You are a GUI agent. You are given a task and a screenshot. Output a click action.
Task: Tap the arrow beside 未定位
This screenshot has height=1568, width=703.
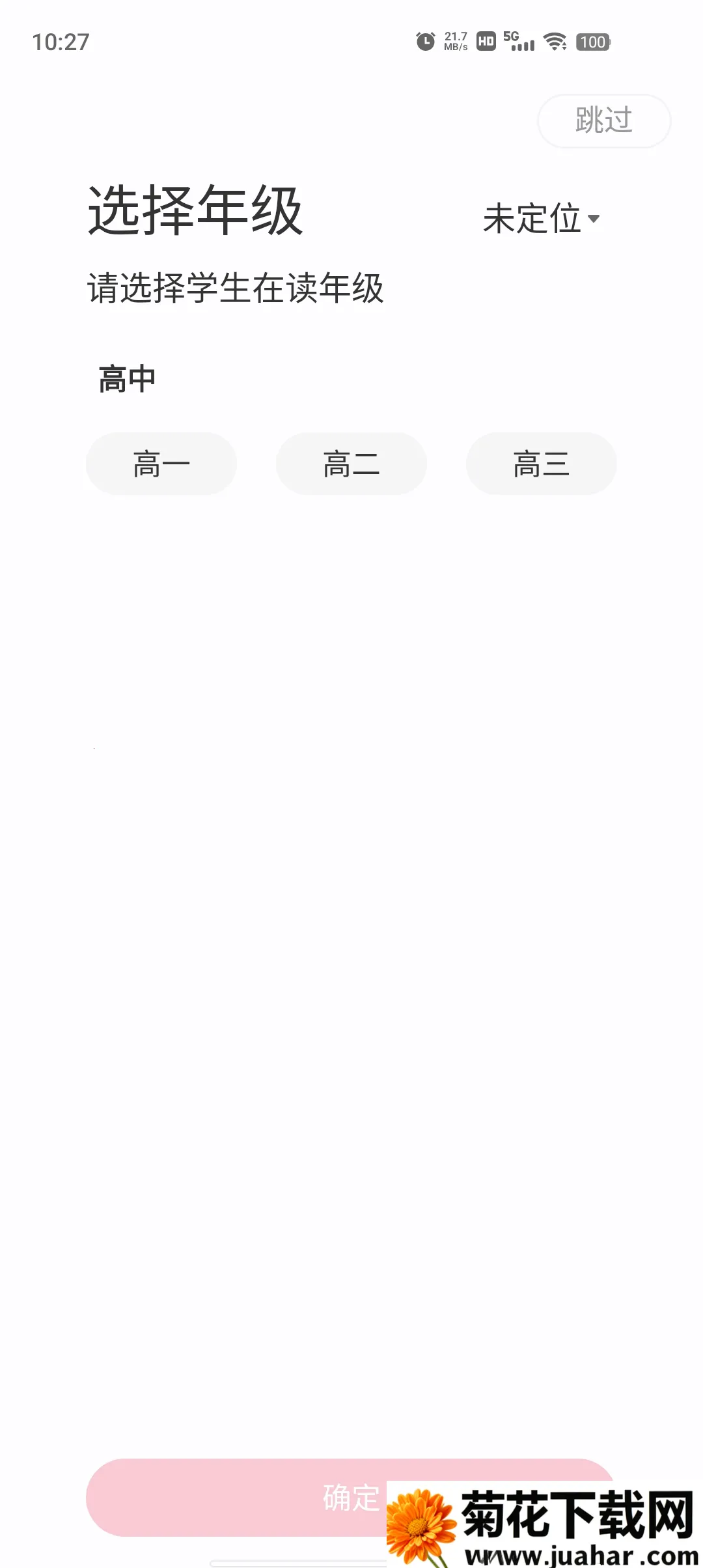coord(595,220)
